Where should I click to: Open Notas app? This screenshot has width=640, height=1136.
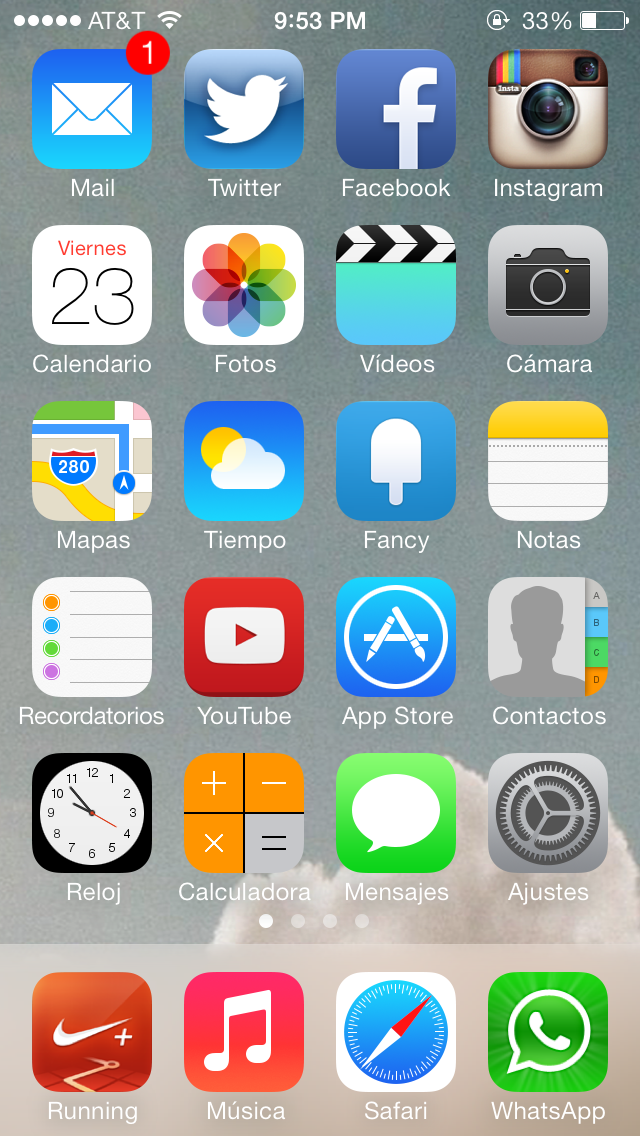[x=548, y=461]
